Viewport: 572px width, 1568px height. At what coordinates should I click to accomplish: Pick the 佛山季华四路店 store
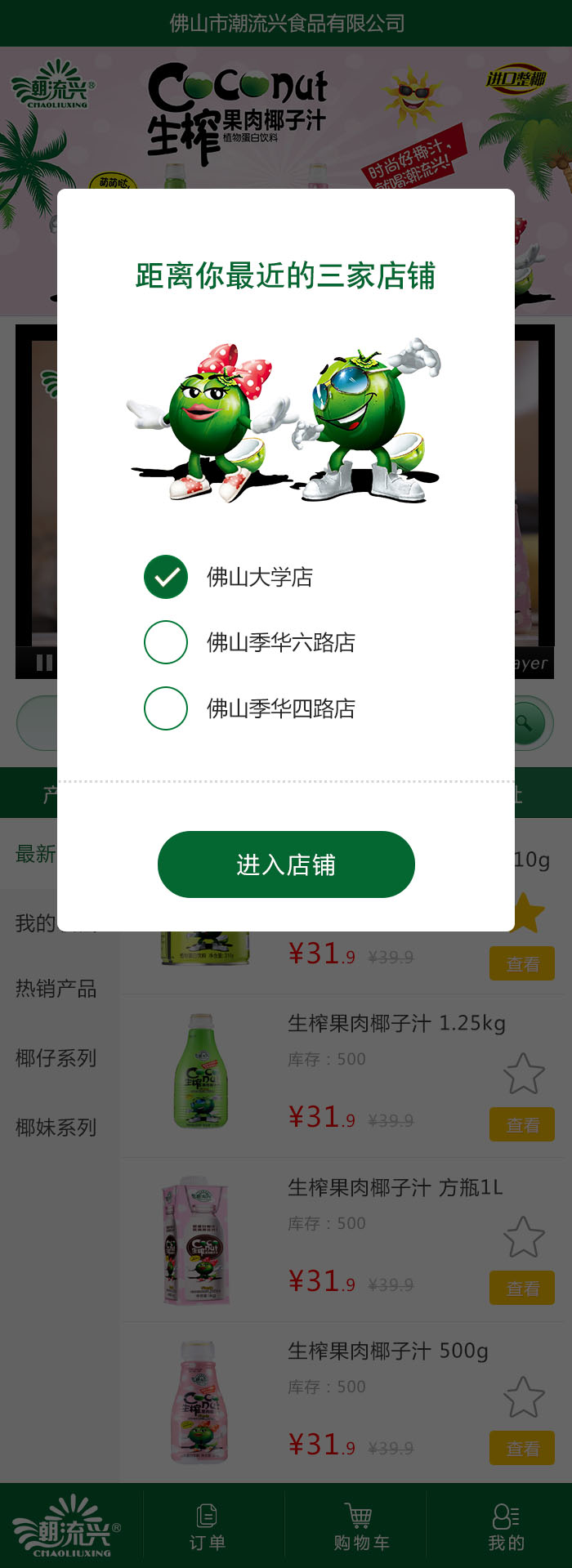pyautogui.click(x=166, y=708)
